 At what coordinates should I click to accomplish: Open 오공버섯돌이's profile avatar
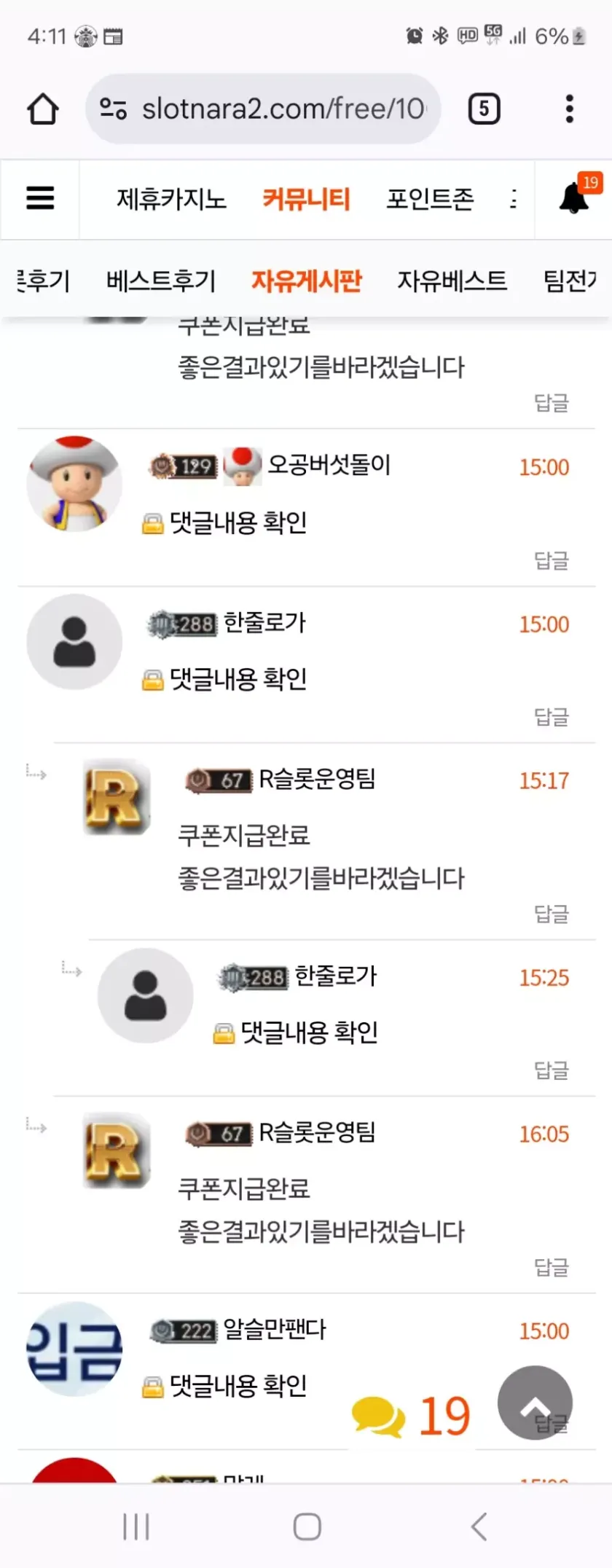(74, 484)
